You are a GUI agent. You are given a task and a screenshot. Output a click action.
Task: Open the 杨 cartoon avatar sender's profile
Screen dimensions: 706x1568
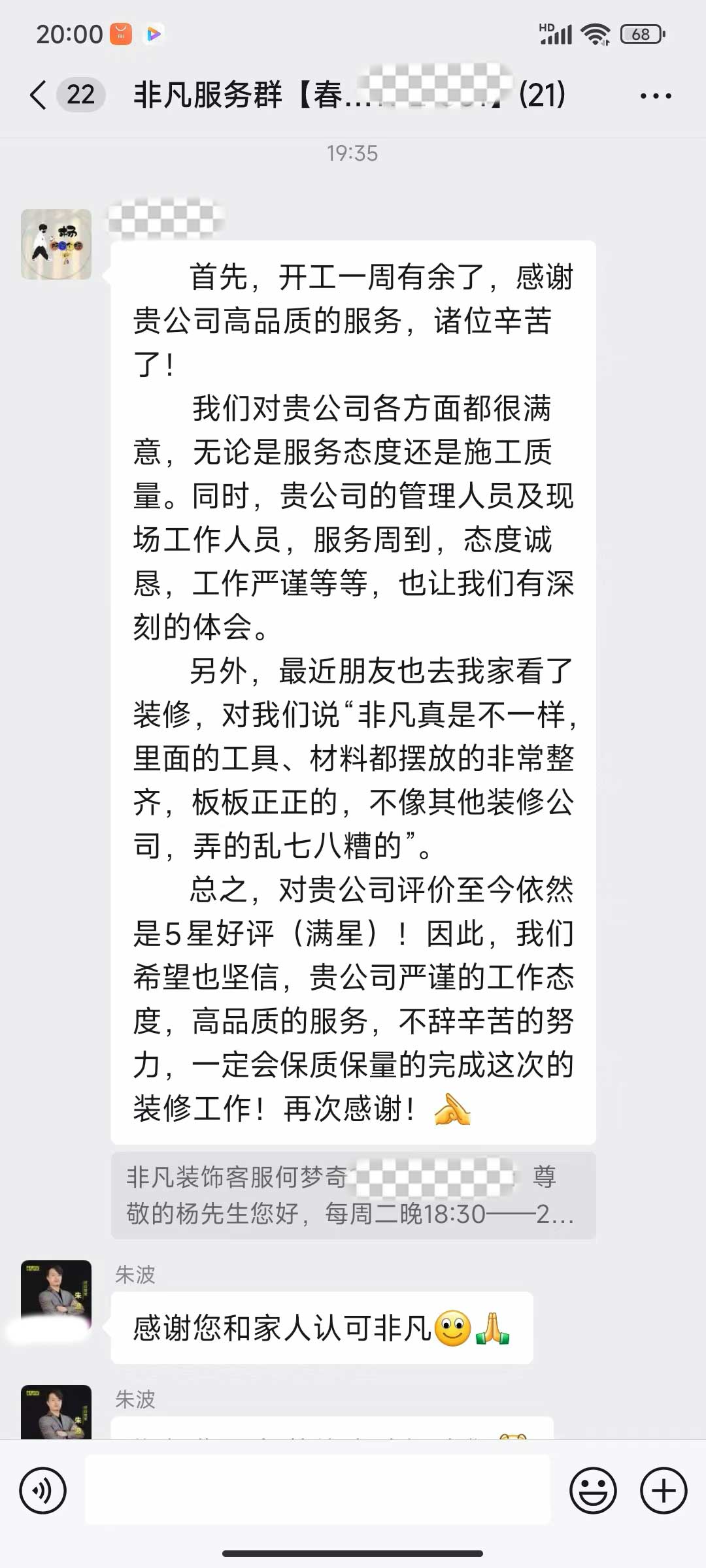[56, 244]
